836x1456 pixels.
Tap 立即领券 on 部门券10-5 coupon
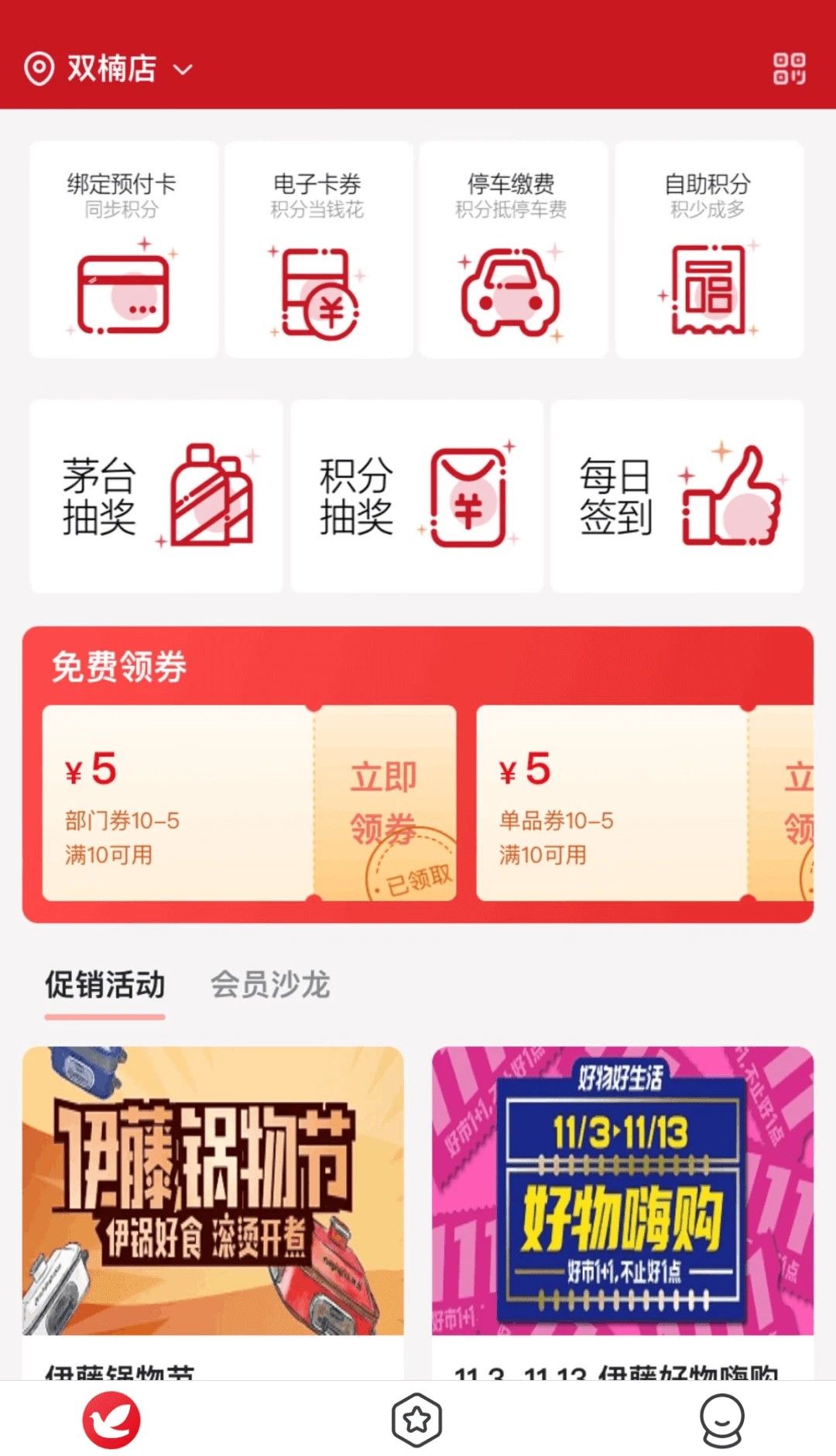coord(384,802)
